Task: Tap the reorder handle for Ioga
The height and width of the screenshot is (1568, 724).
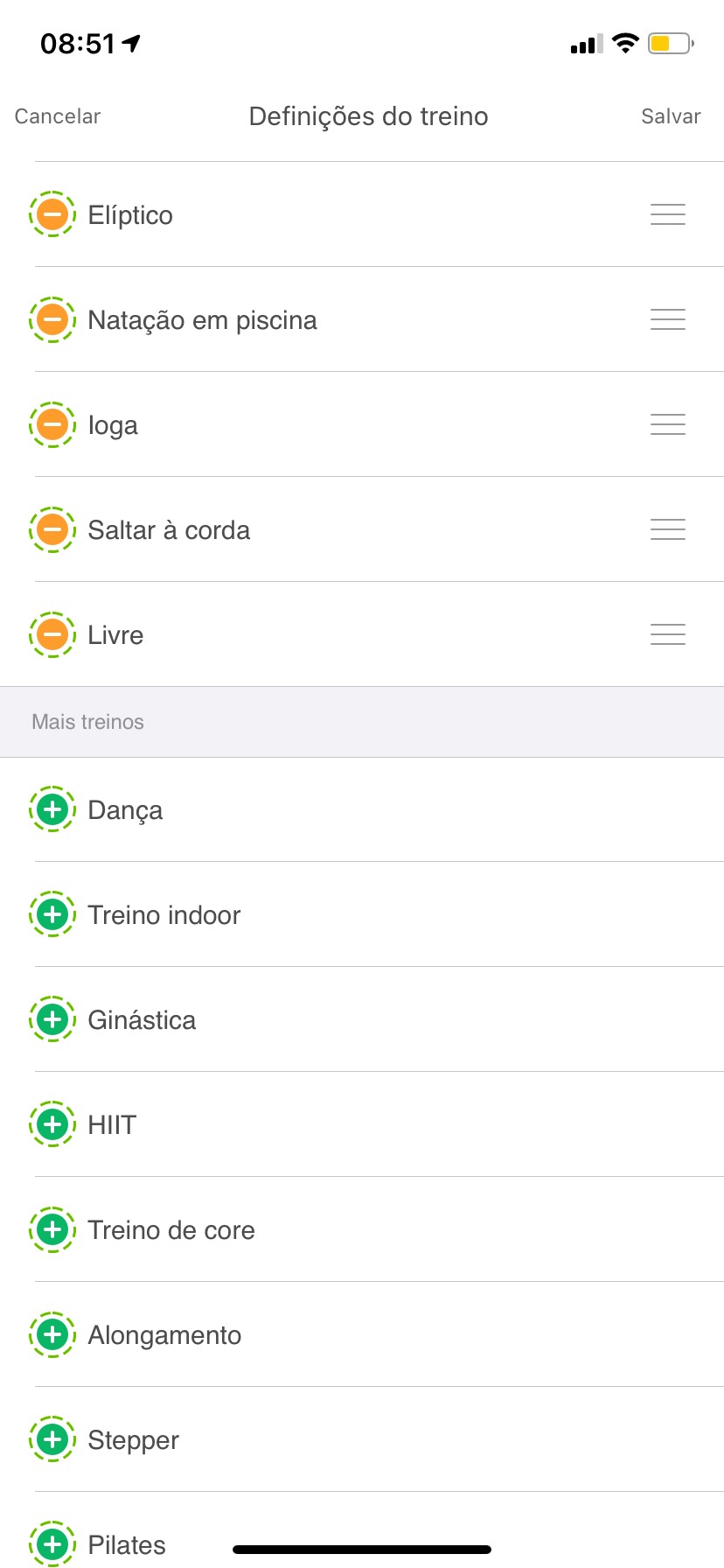Action: click(x=667, y=424)
